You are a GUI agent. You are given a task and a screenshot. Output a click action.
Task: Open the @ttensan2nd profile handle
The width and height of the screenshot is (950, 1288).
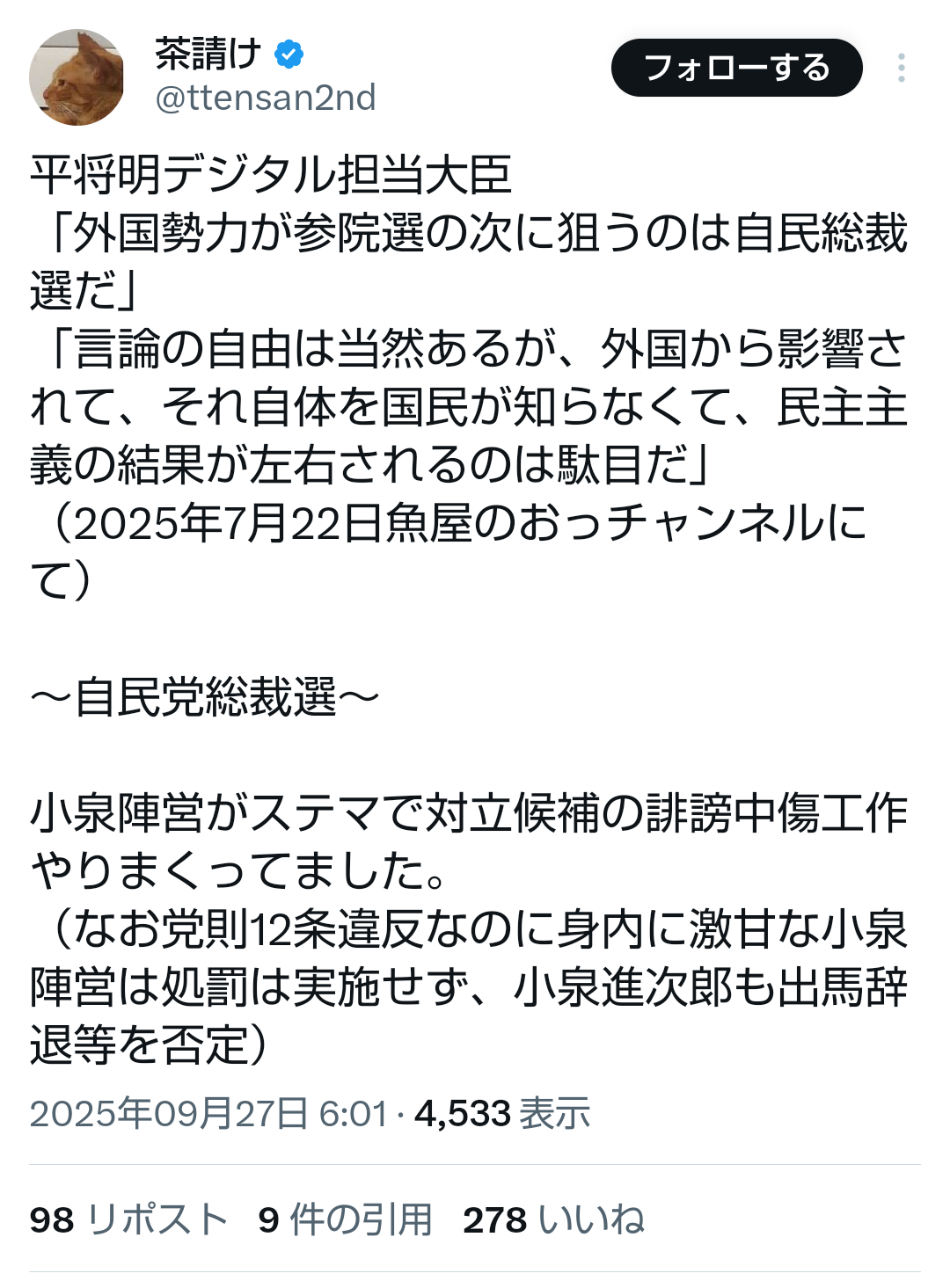point(265,98)
